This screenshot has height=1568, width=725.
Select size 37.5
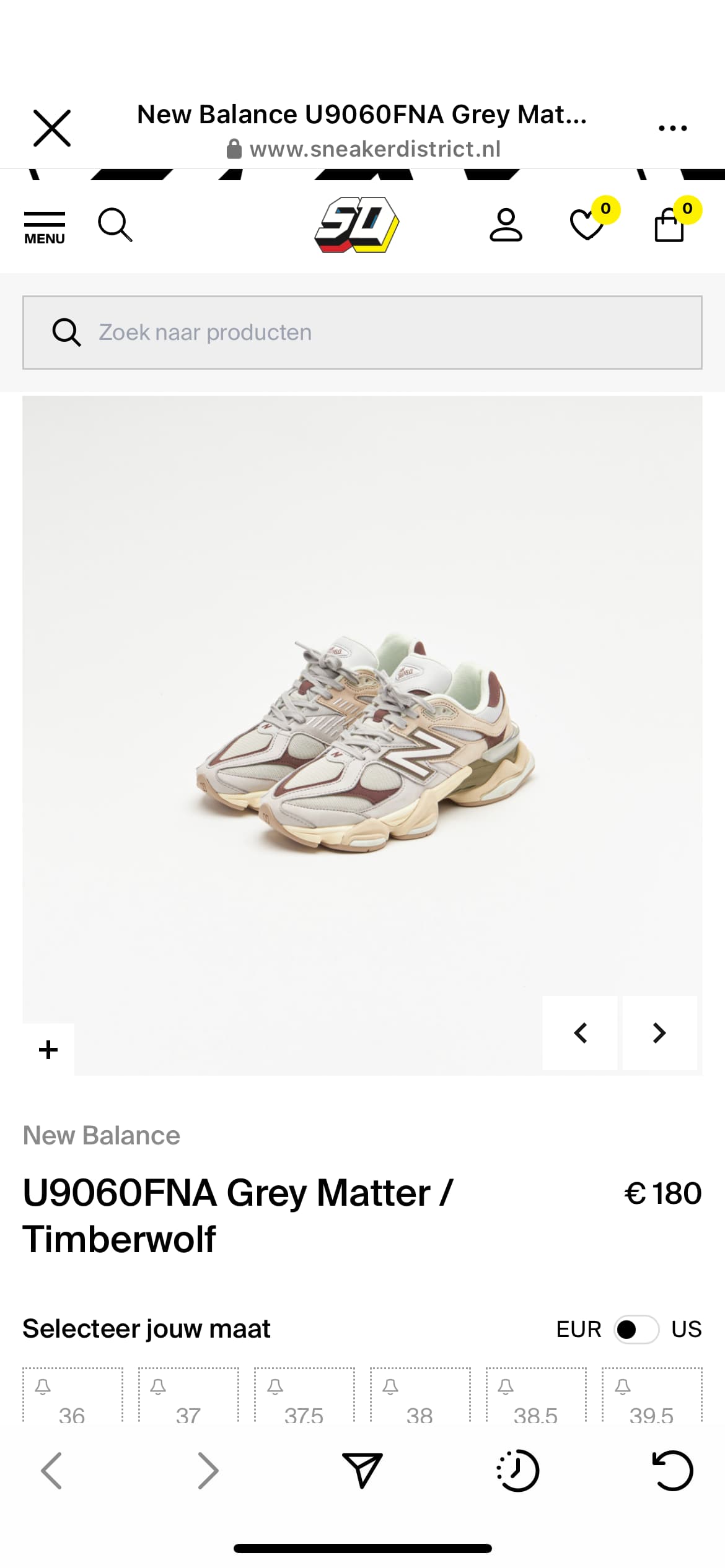click(x=304, y=1395)
